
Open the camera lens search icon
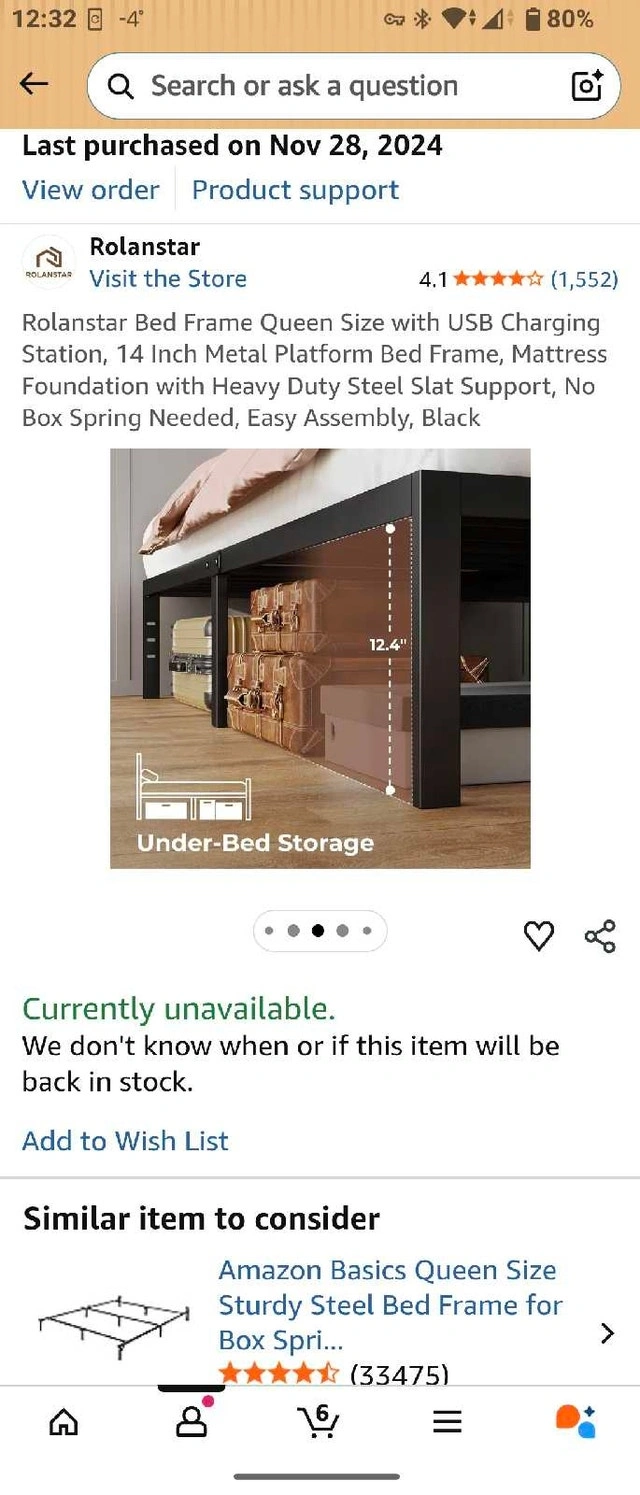pyautogui.click(x=587, y=86)
